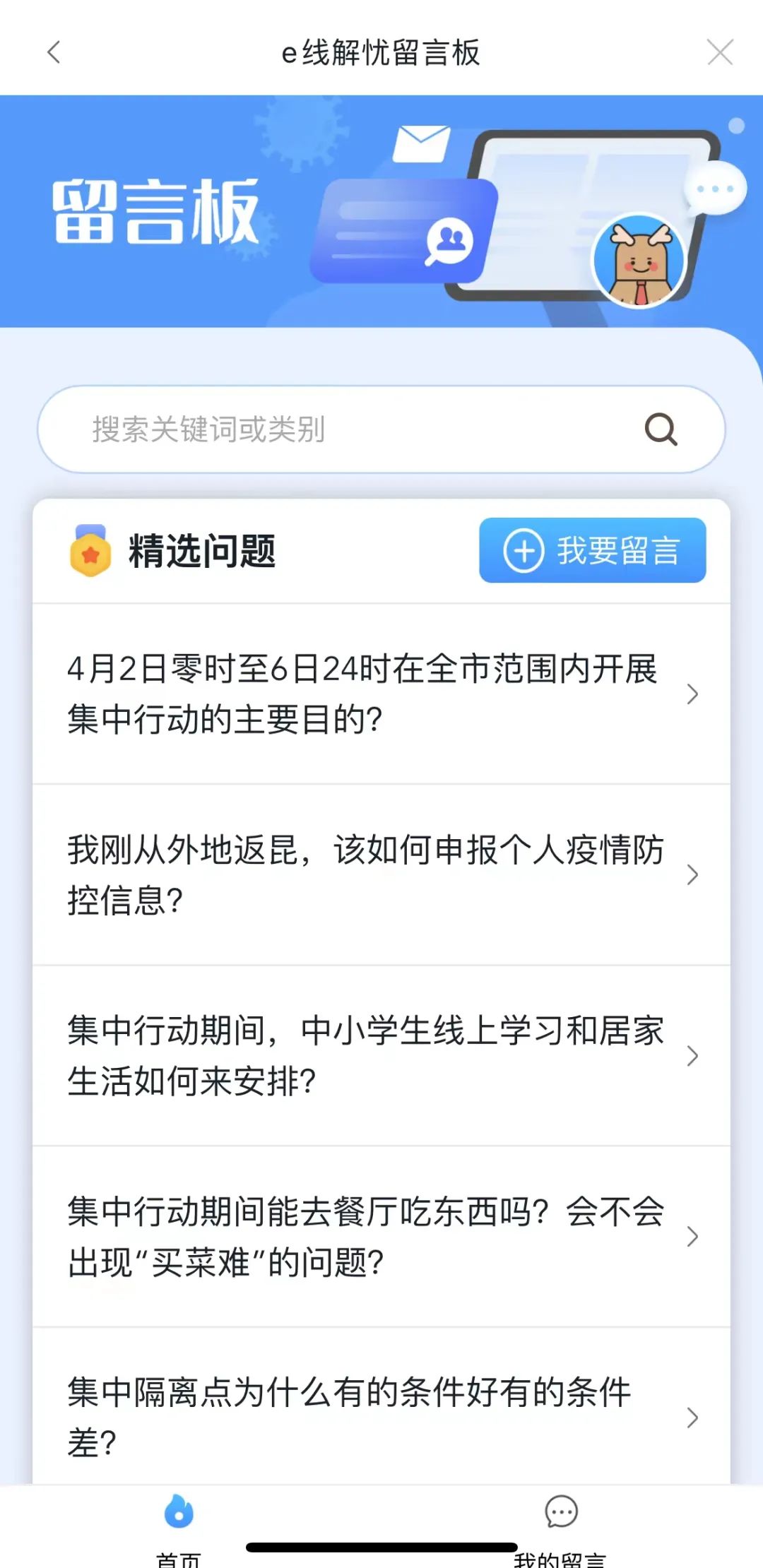The width and height of the screenshot is (763, 1568).
Task: Open question on 中小学生线上学习和居家生活
Action: pos(381,1055)
